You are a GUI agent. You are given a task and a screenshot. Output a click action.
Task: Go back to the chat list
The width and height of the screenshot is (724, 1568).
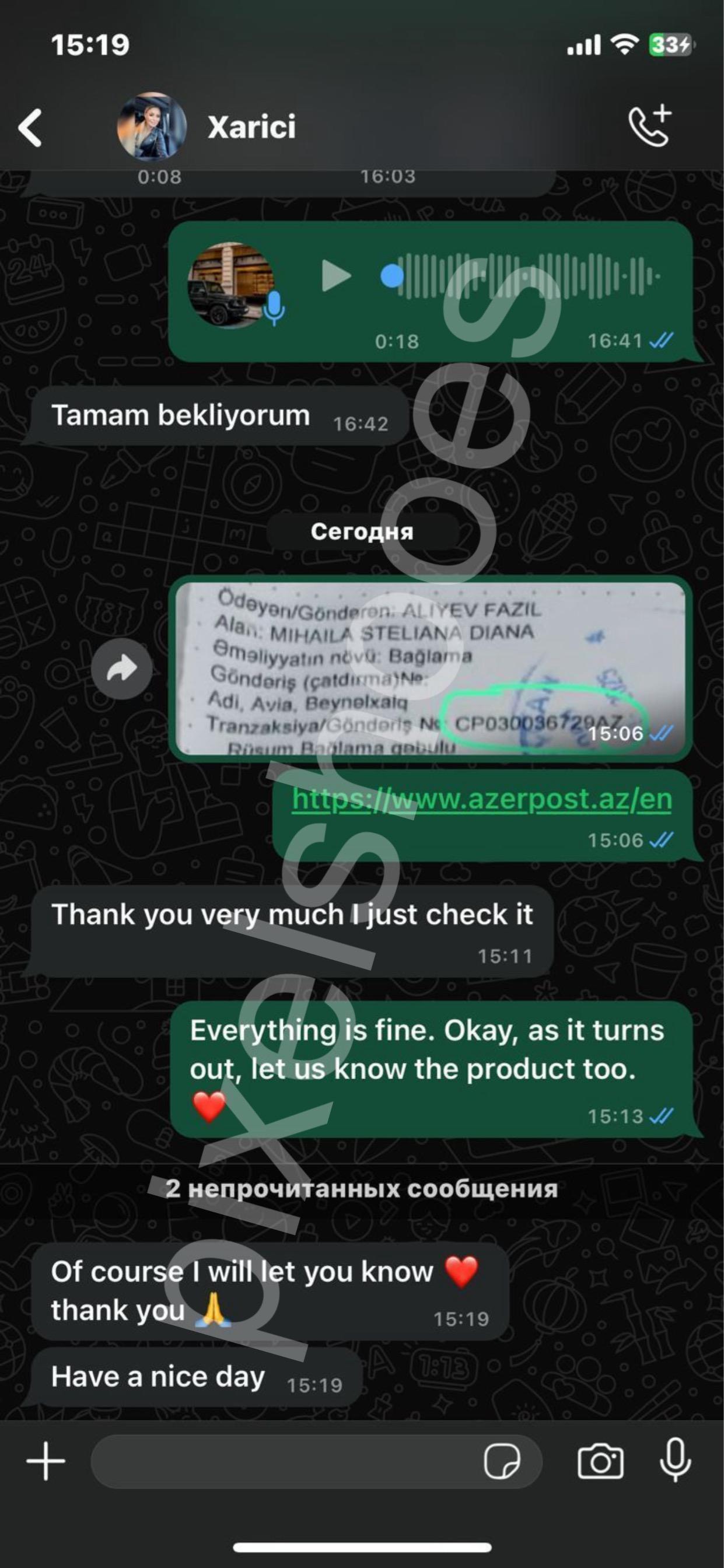(30, 128)
